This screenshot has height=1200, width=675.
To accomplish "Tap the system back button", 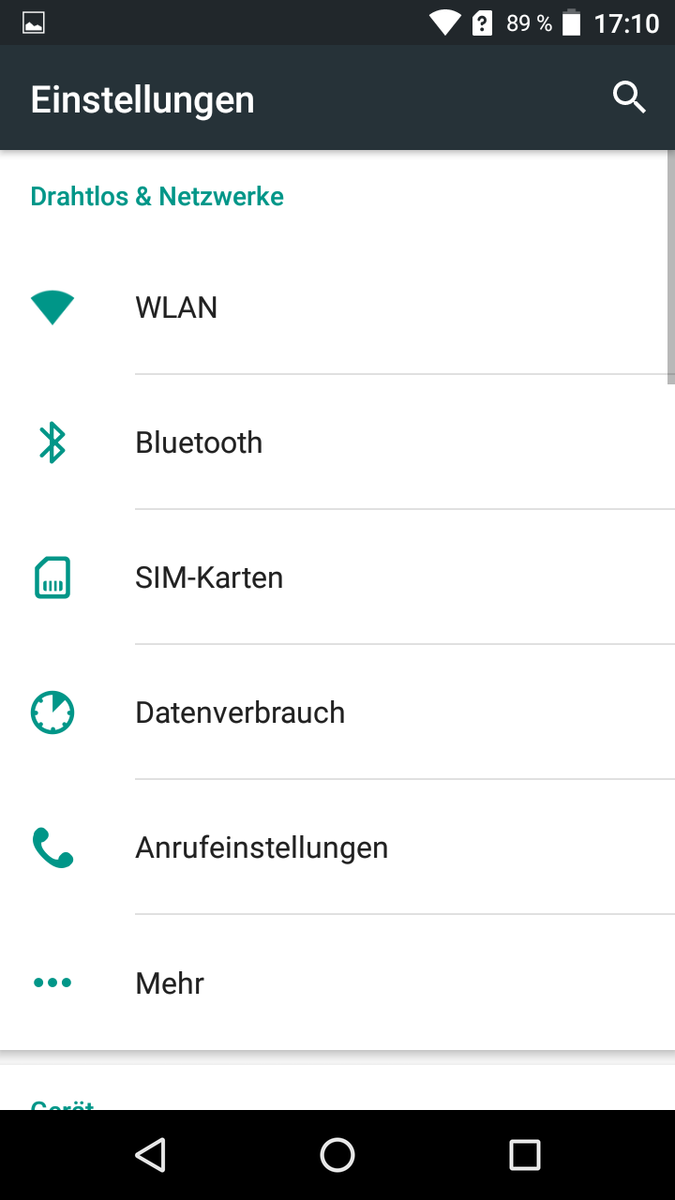I will 150,1155.
